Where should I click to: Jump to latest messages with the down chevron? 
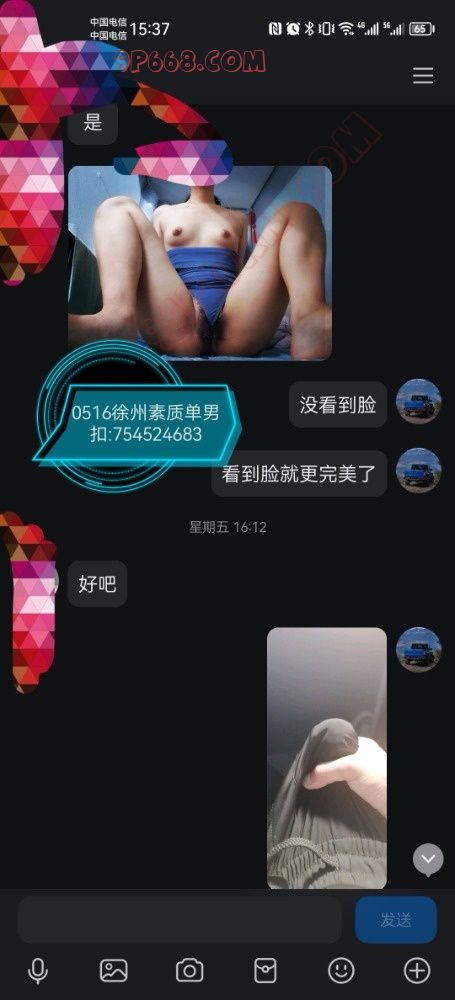tap(428, 859)
